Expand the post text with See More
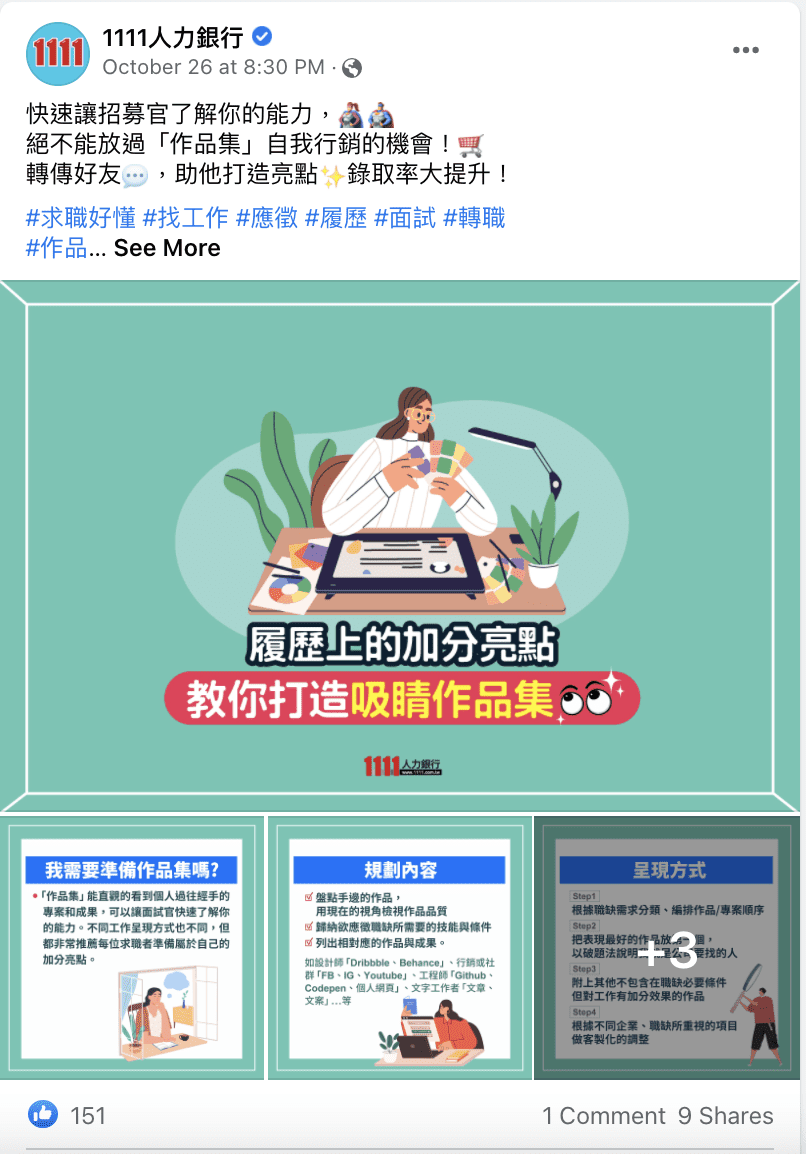Viewport: 806px width, 1154px height. 167,248
